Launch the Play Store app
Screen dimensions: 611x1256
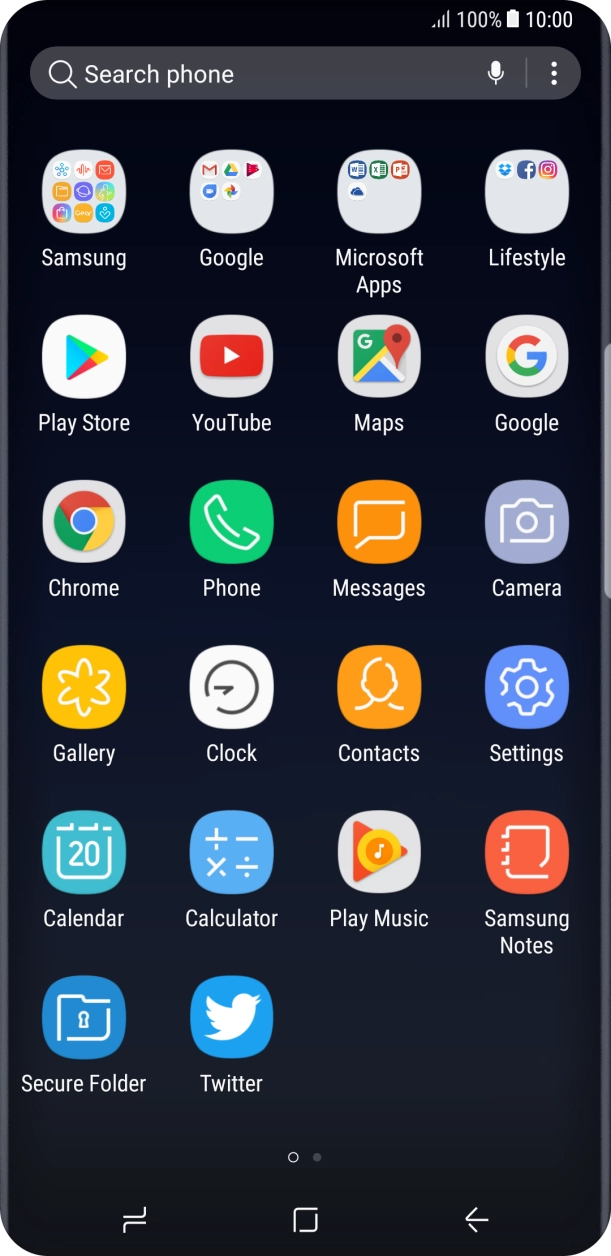pyautogui.click(x=84, y=357)
